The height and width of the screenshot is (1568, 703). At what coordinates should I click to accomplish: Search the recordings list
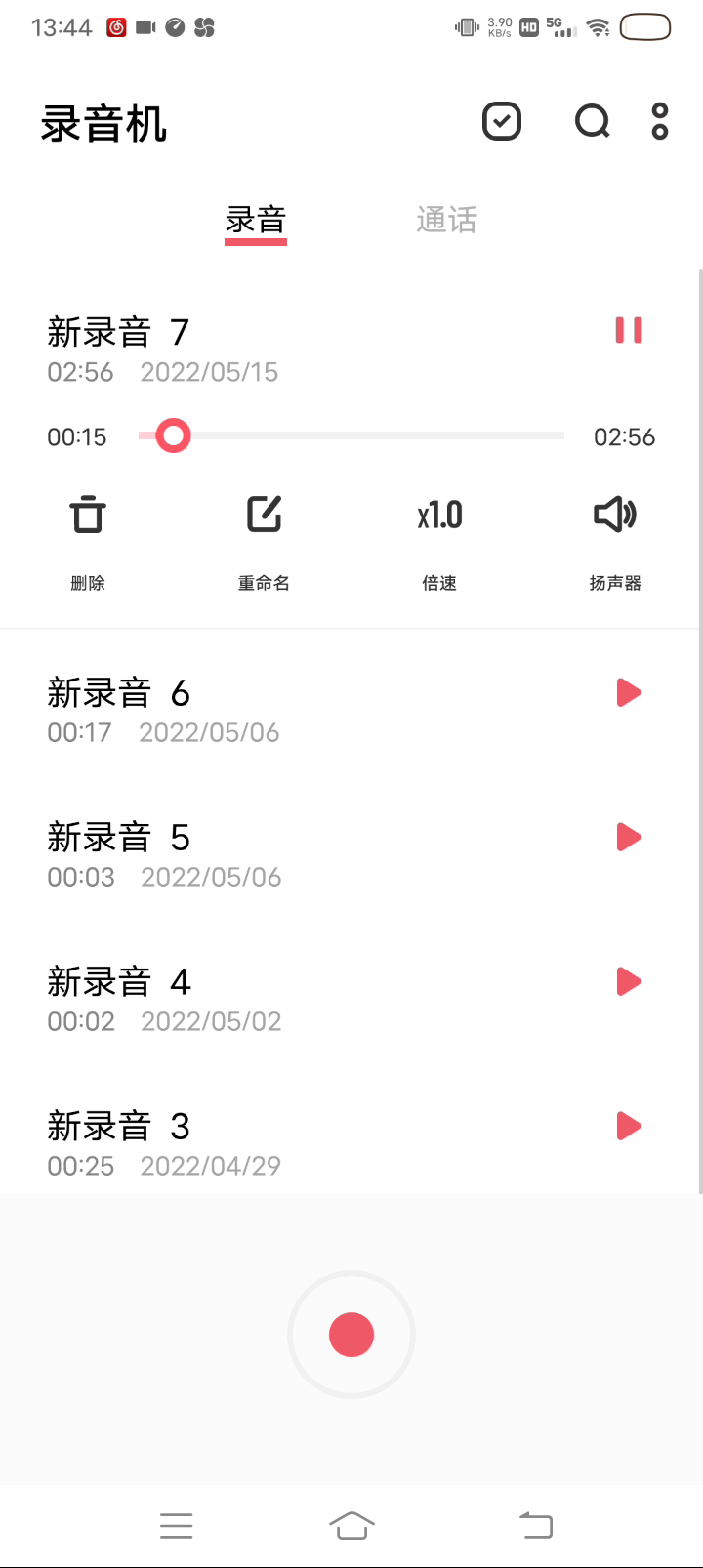(x=592, y=122)
